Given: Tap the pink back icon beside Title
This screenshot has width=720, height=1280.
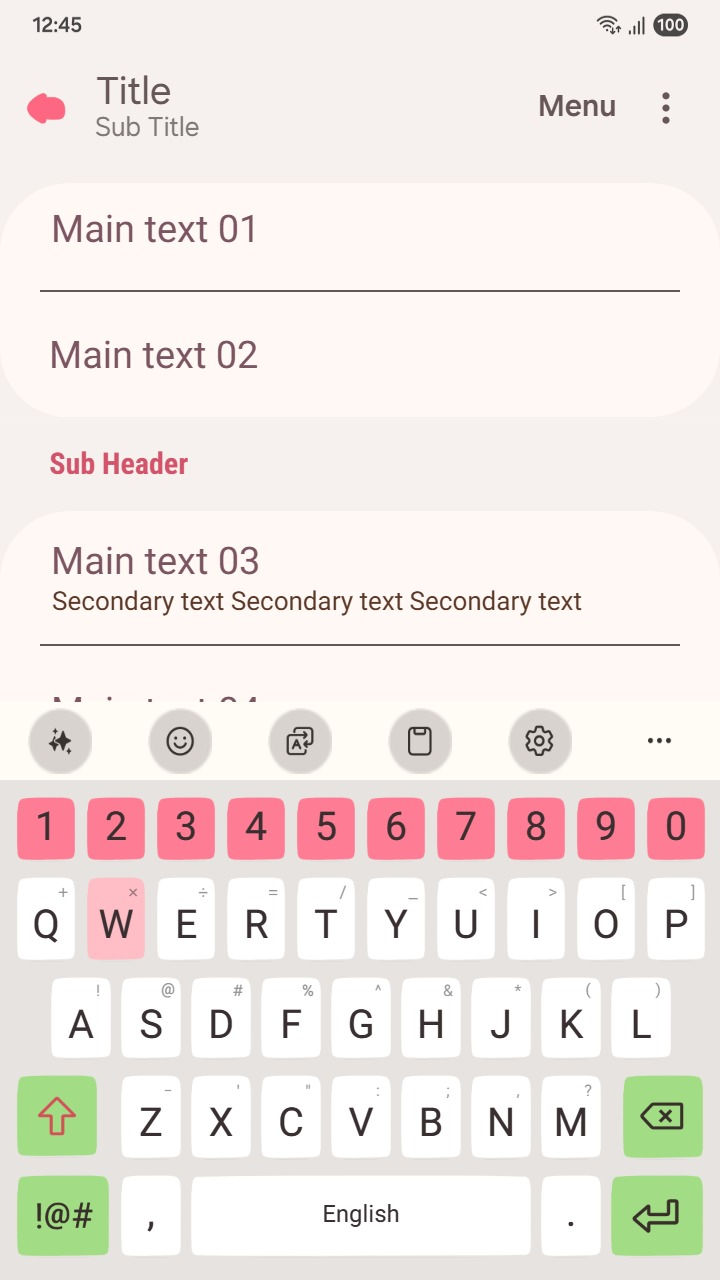Looking at the screenshot, I should point(47,108).
